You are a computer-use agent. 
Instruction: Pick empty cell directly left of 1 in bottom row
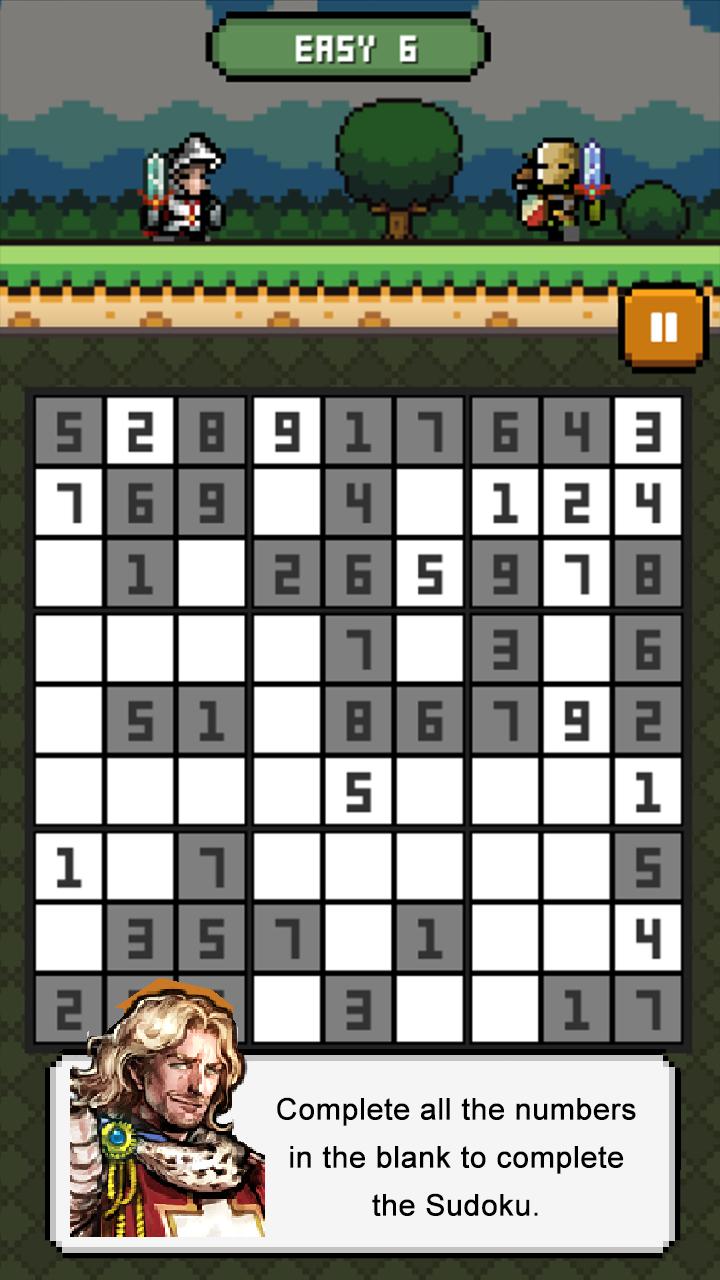(503, 1010)
